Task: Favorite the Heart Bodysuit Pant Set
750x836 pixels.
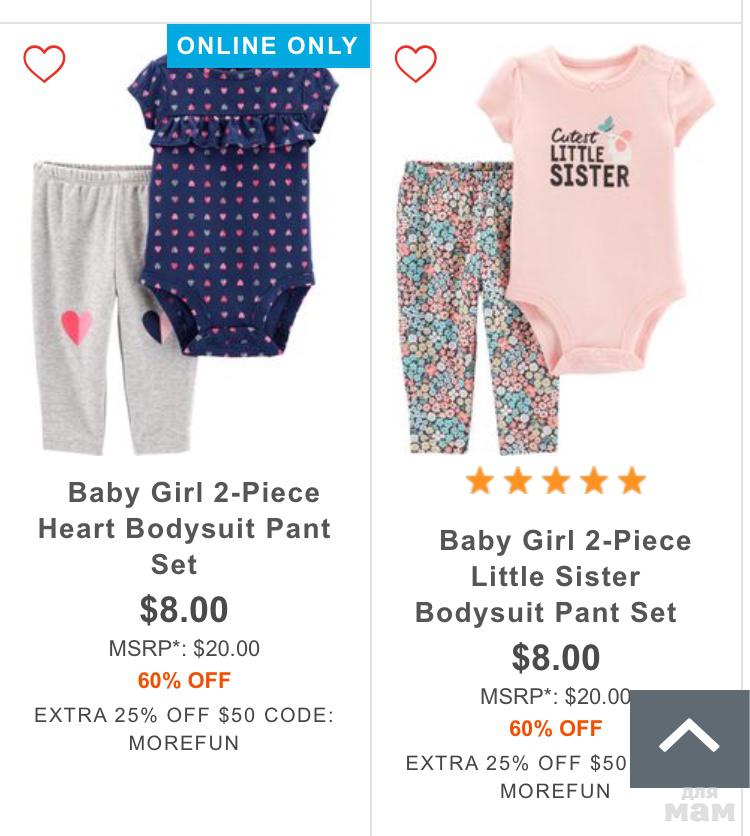Action: (44, 65)
